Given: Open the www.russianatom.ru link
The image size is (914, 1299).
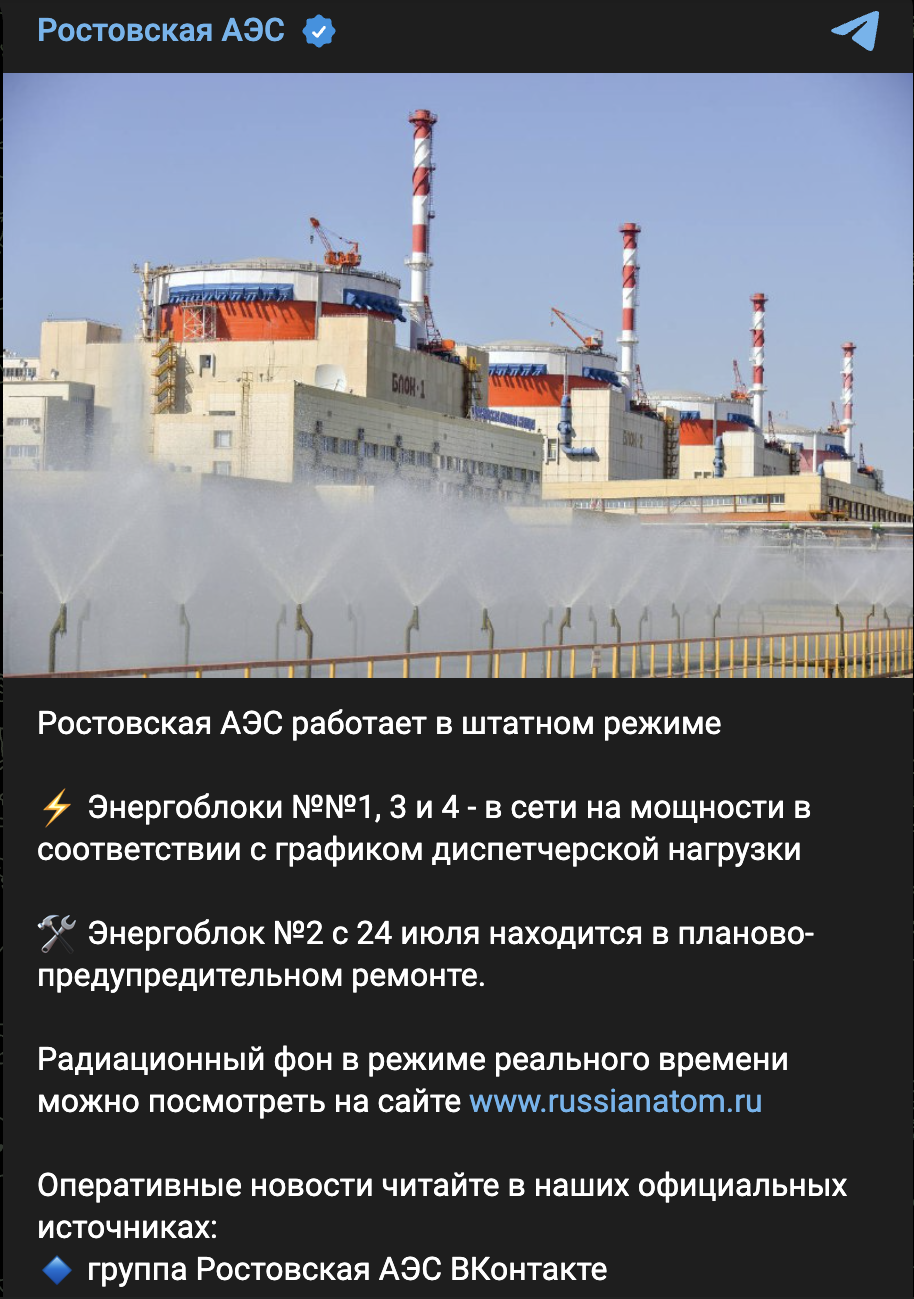Looking at the screenshot, I should (x=615, y=1101).
